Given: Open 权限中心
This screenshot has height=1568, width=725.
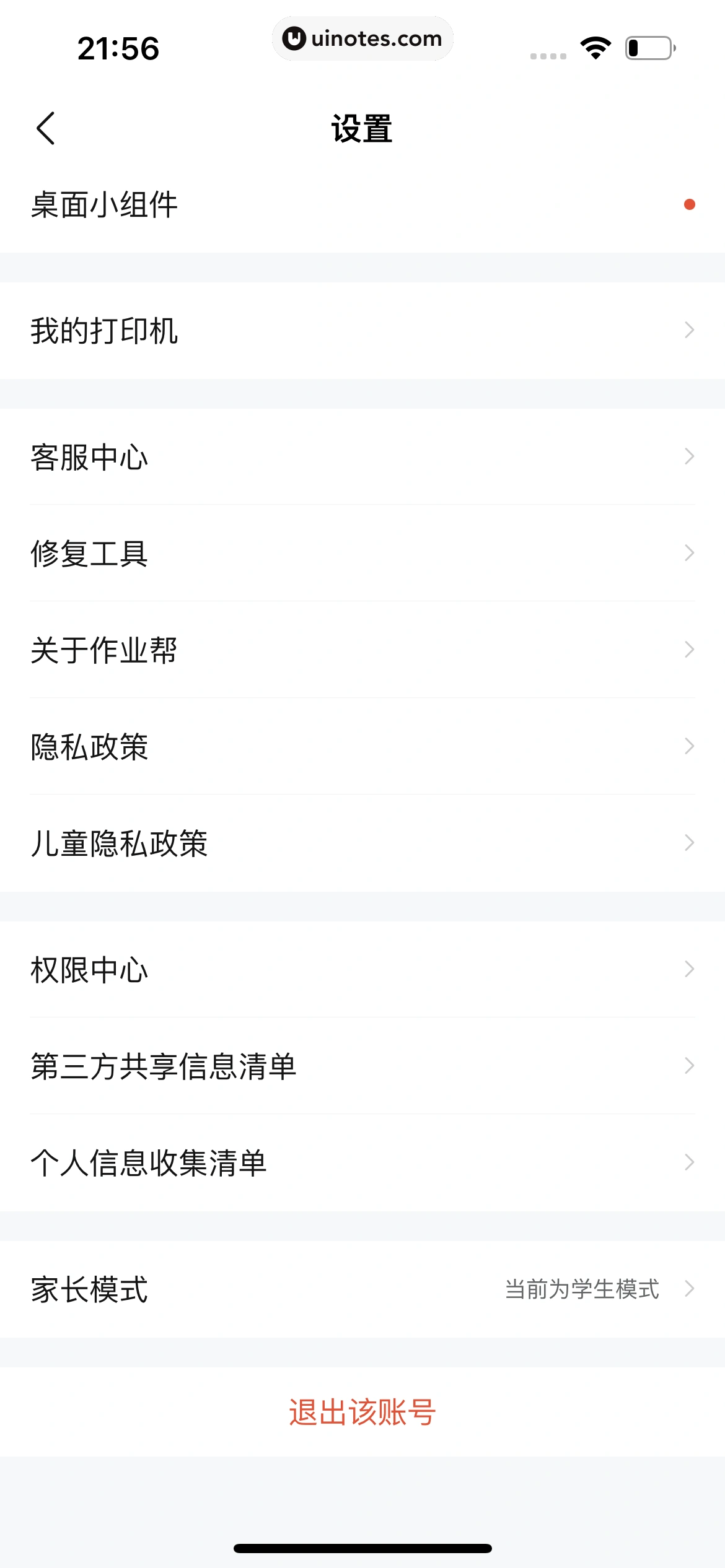Looking at the screenshot, I should coord(90,970).
